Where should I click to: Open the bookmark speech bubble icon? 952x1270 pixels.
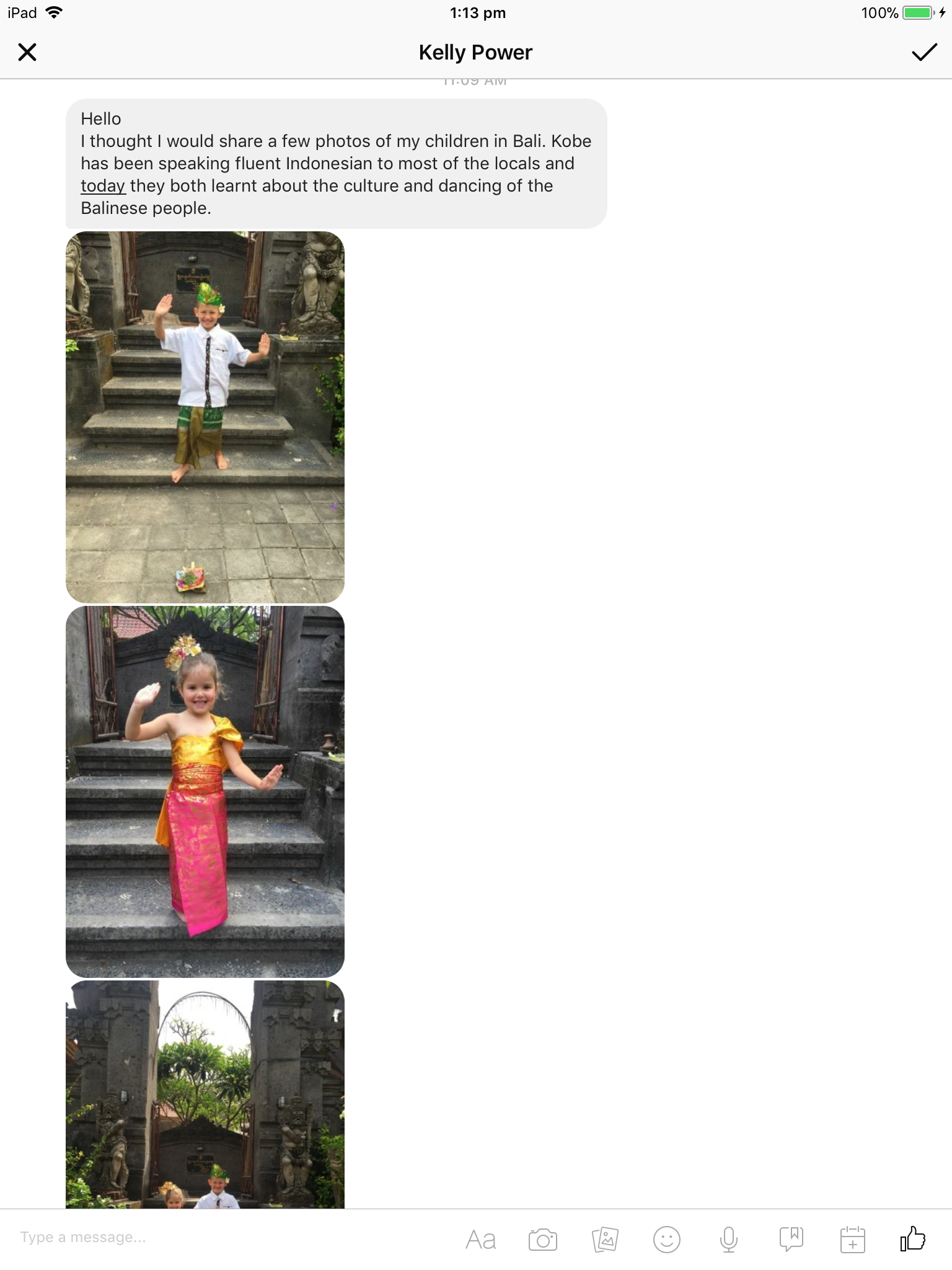[791, 1238]
